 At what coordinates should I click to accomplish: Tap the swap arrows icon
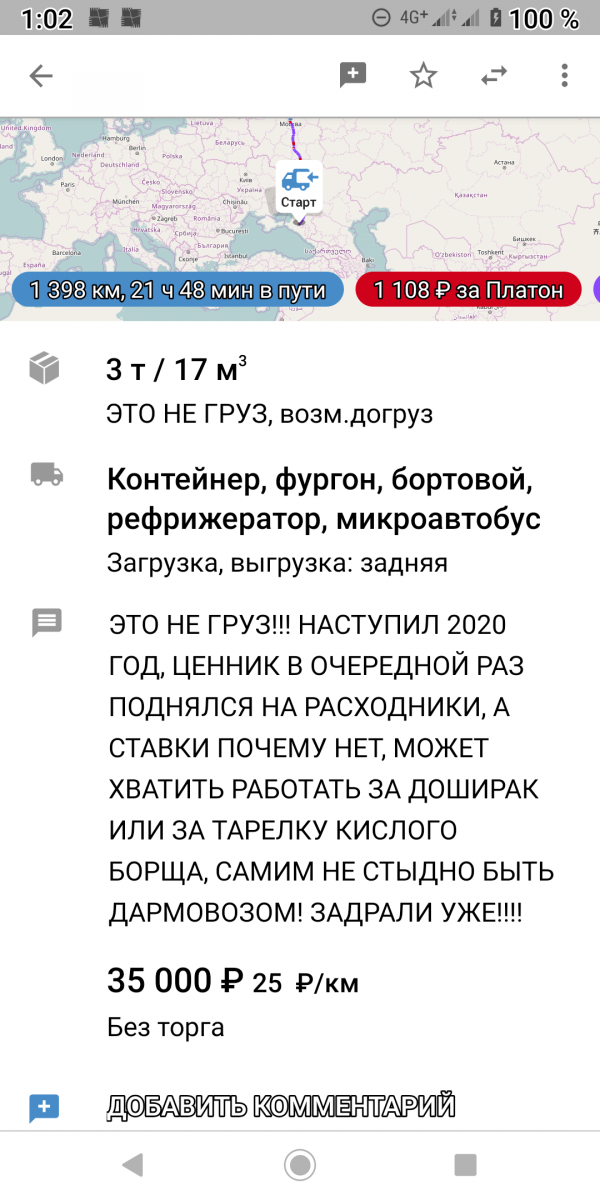(494, 76)
